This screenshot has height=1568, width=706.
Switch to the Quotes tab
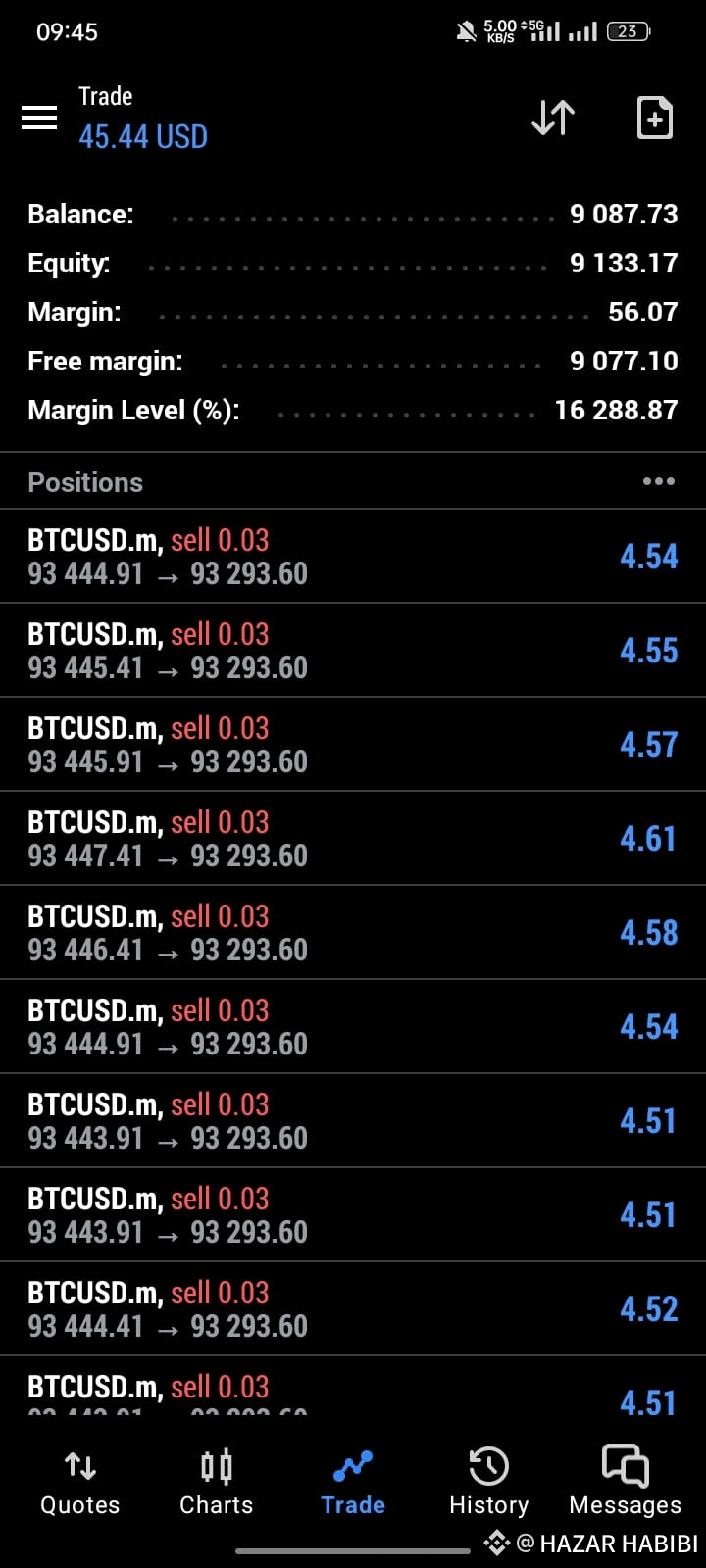pyautogui.click(x=79, y=1484)
